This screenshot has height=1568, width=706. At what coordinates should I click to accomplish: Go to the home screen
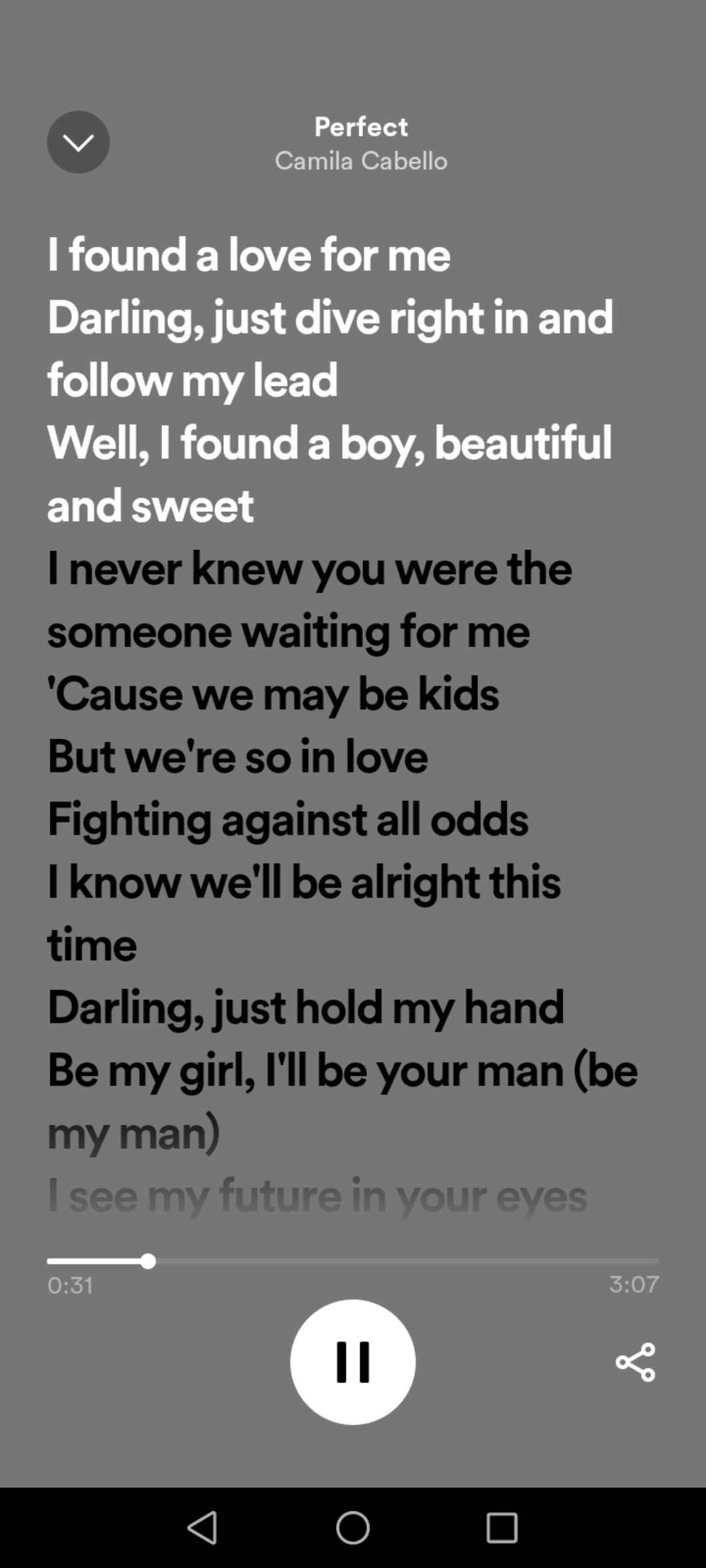[353, 1527]
